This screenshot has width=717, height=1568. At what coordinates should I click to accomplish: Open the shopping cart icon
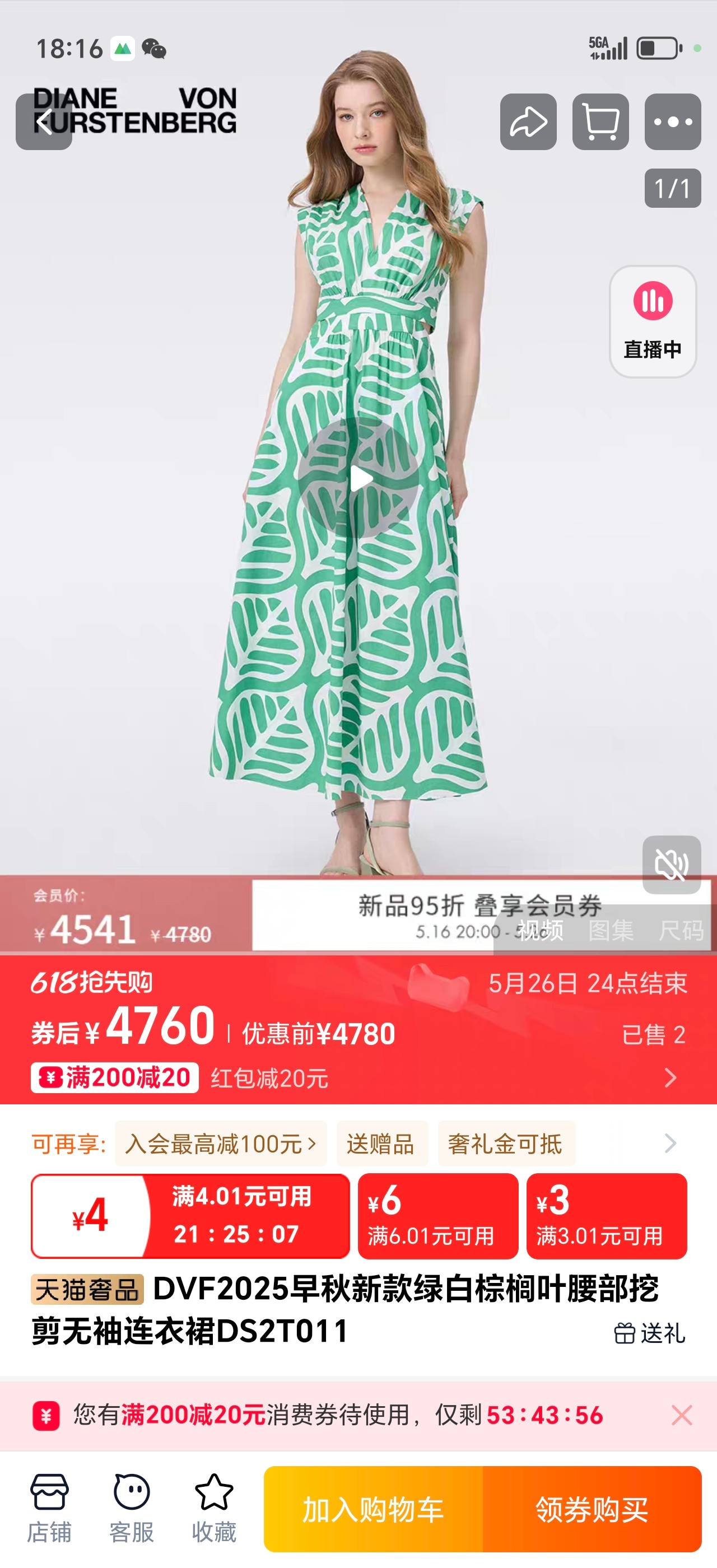click(600, 122)
